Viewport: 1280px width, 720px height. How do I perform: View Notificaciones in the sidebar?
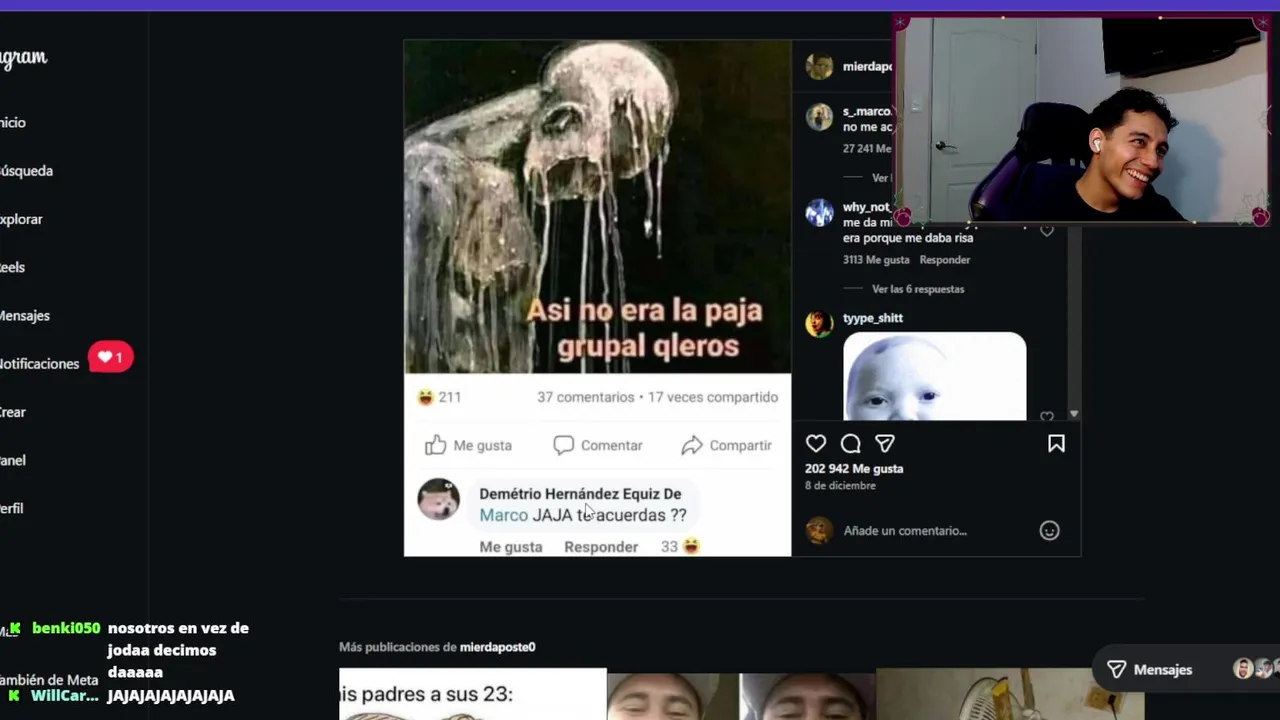[x=39, y=364]
